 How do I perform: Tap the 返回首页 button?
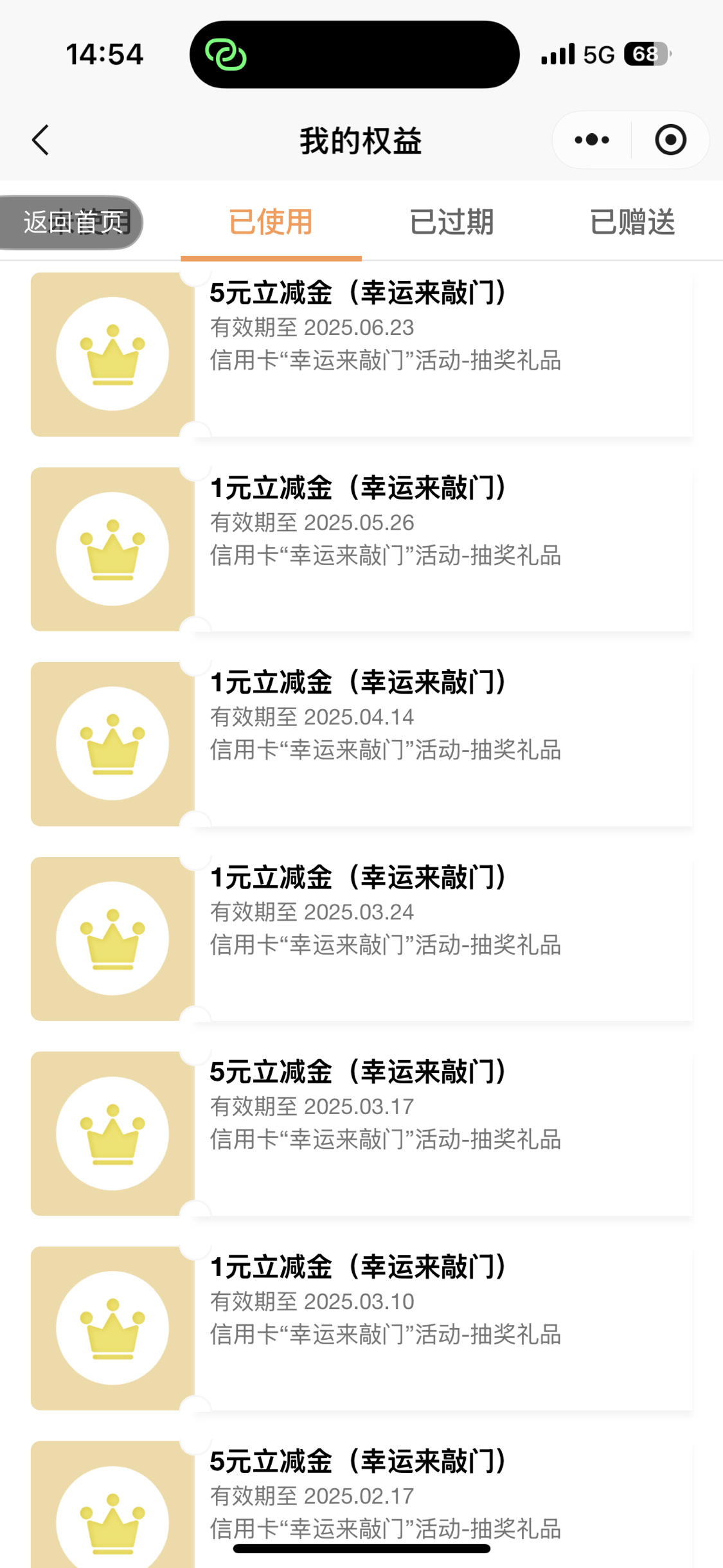[x=71, y=222]
